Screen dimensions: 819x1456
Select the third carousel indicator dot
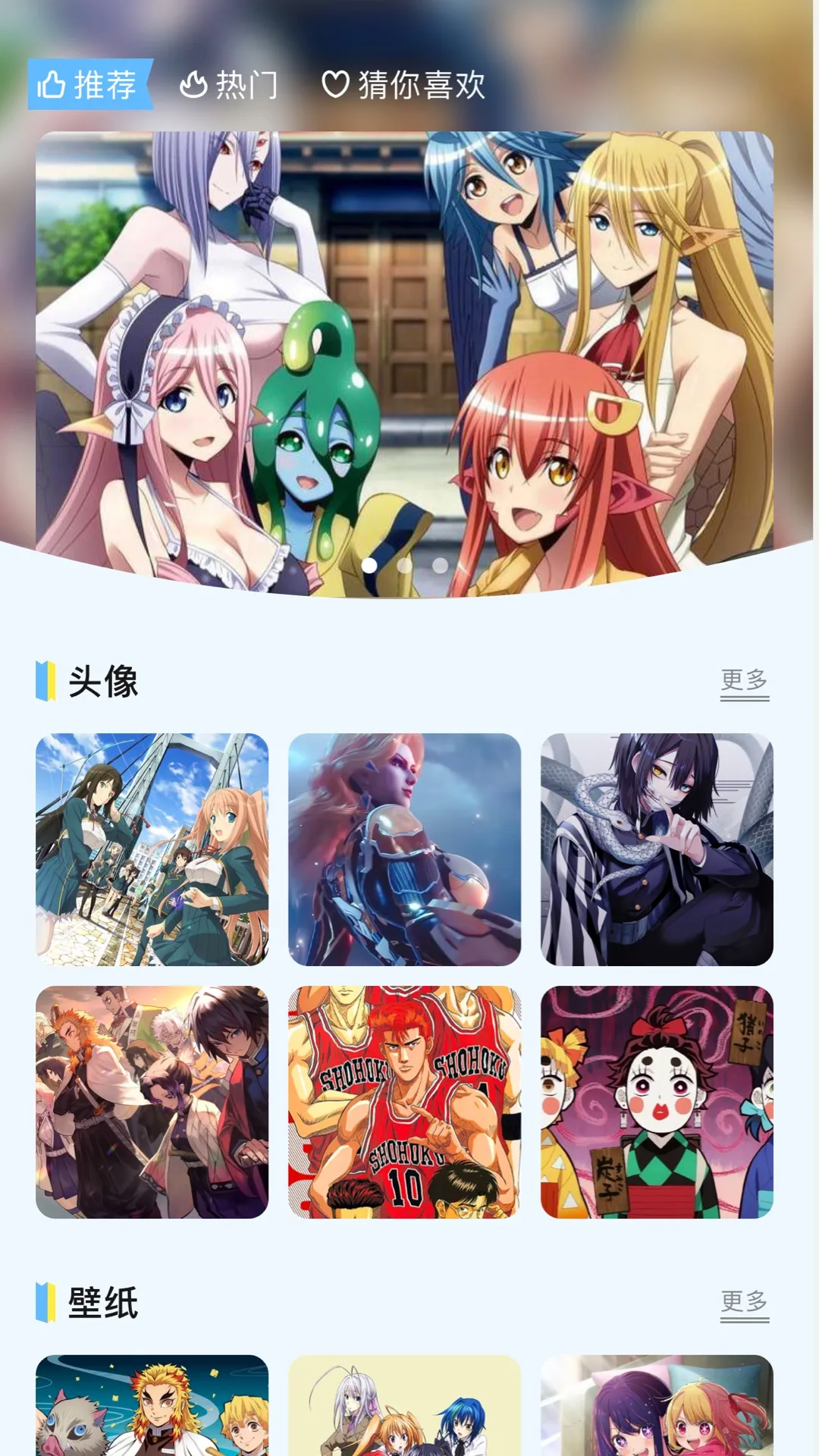point(438,564)
